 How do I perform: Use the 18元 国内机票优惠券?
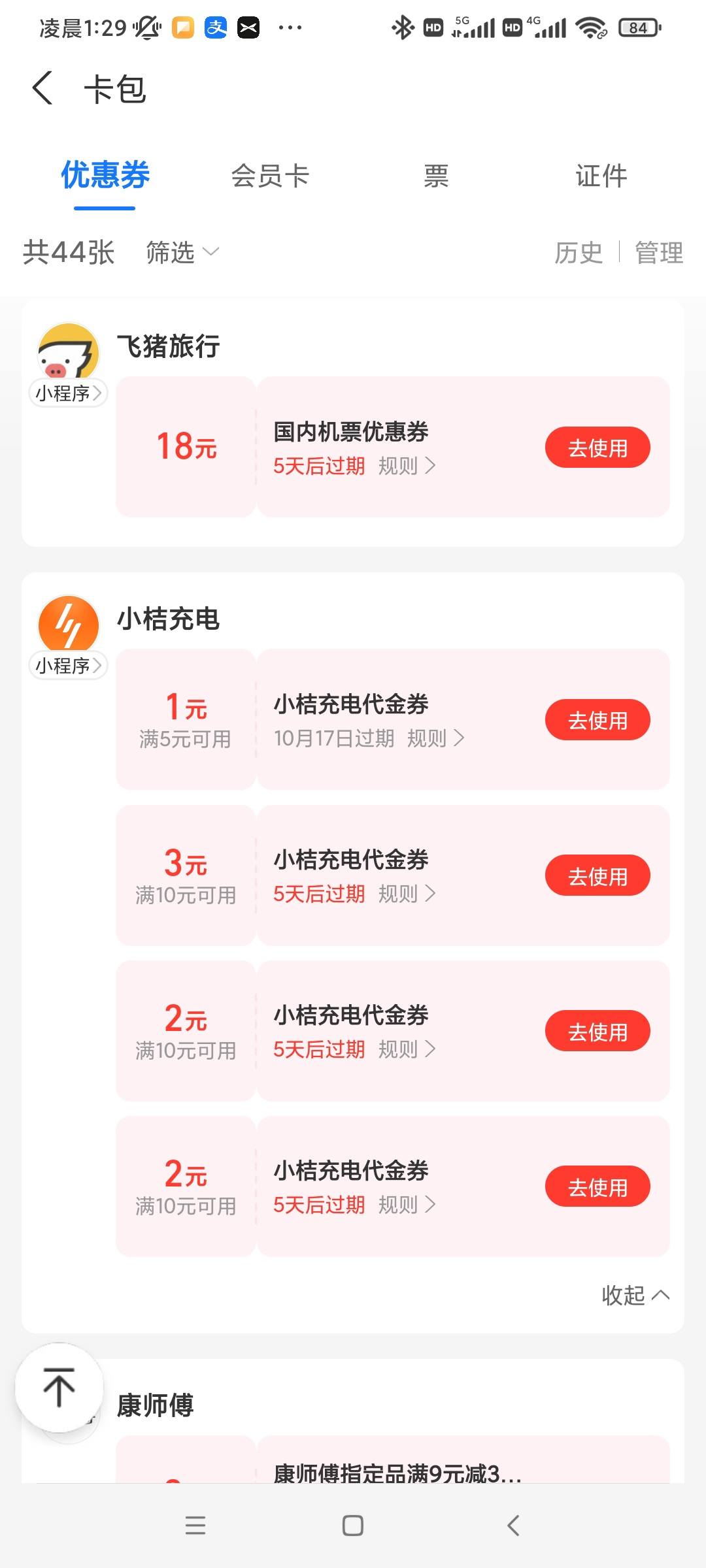tap(597, 448)
